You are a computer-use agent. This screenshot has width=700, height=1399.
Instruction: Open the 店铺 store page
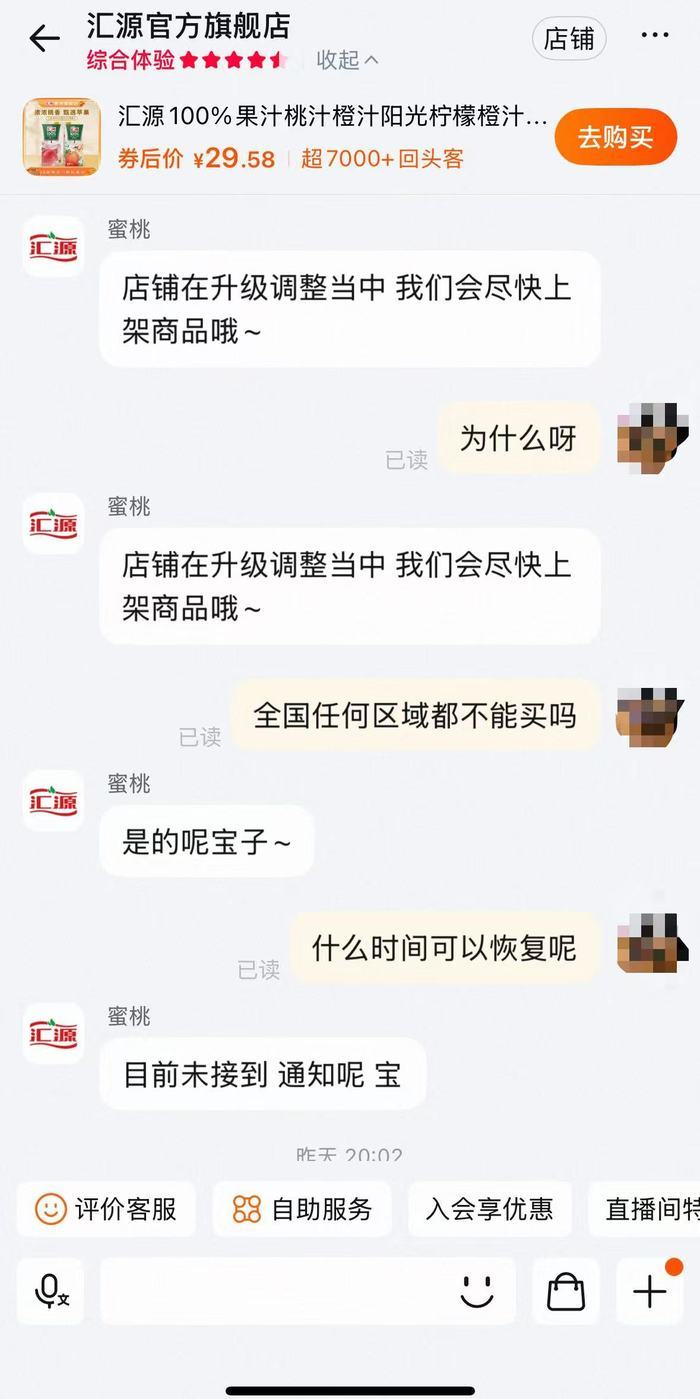569,39
